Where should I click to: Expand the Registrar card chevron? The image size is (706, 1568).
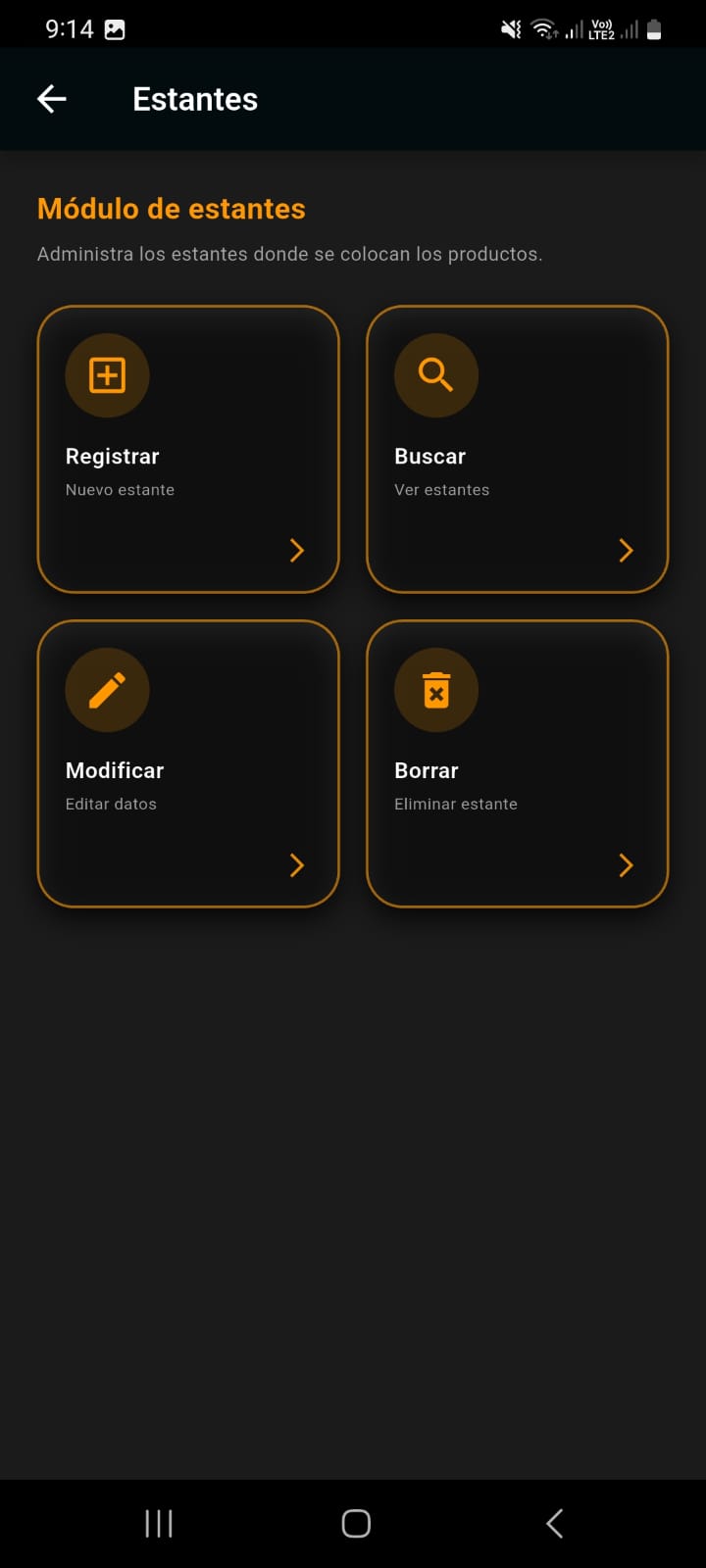coord(297,550)
